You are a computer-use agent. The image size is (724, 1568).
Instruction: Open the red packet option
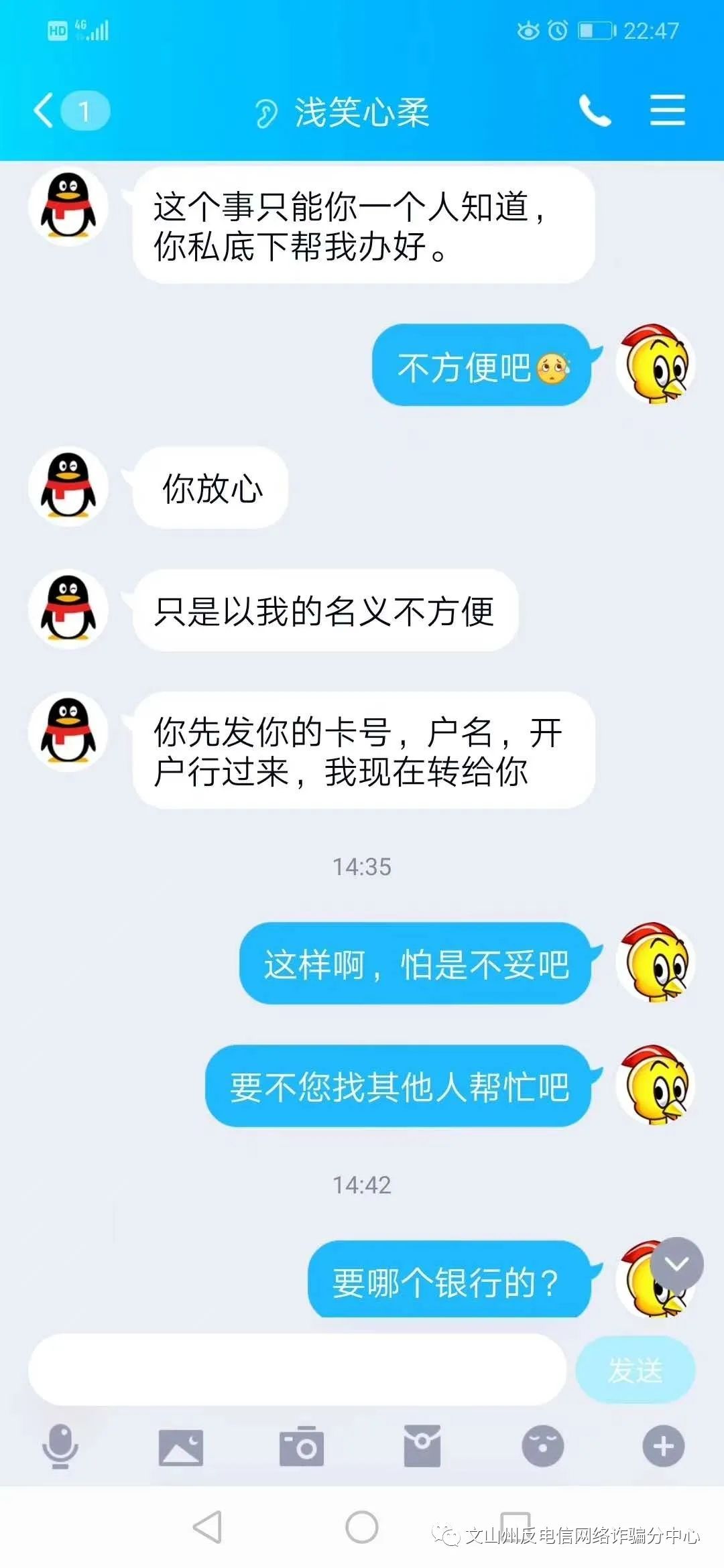[x=422, y=1446]
